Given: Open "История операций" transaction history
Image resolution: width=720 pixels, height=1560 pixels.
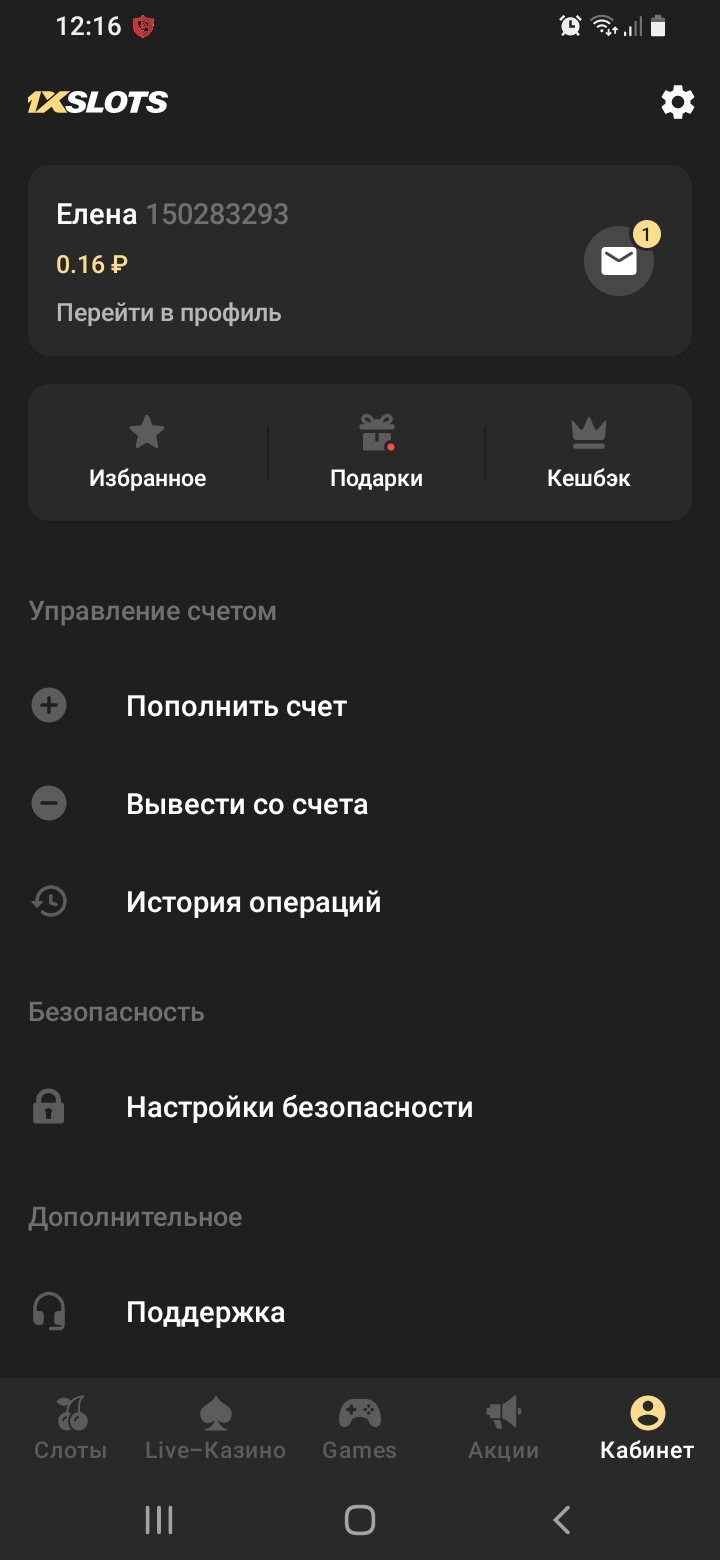Looking at the screenshot, I should click(253, 903).
